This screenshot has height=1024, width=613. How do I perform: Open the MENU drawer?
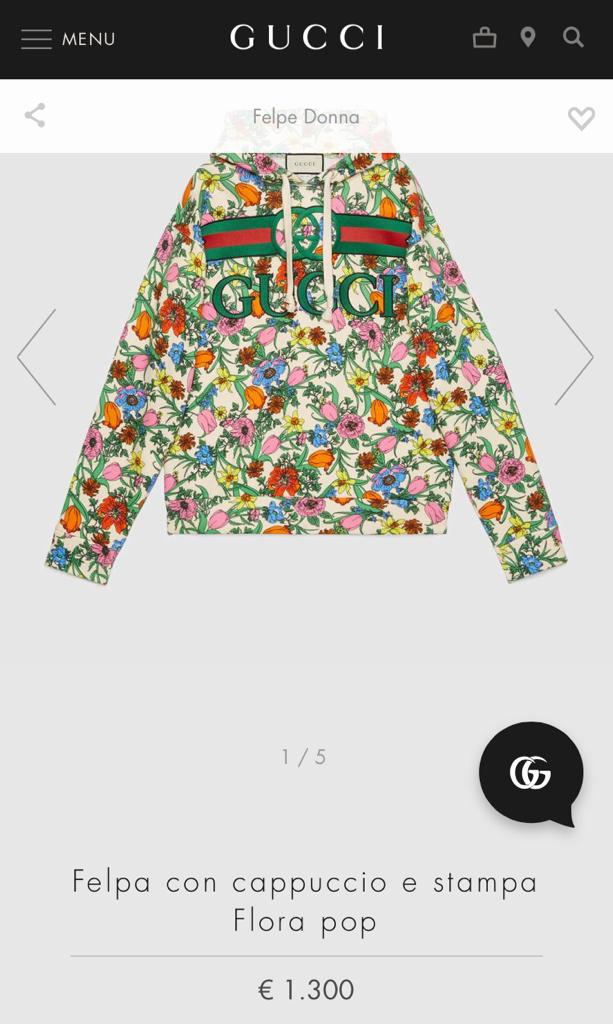coord(68,39)
